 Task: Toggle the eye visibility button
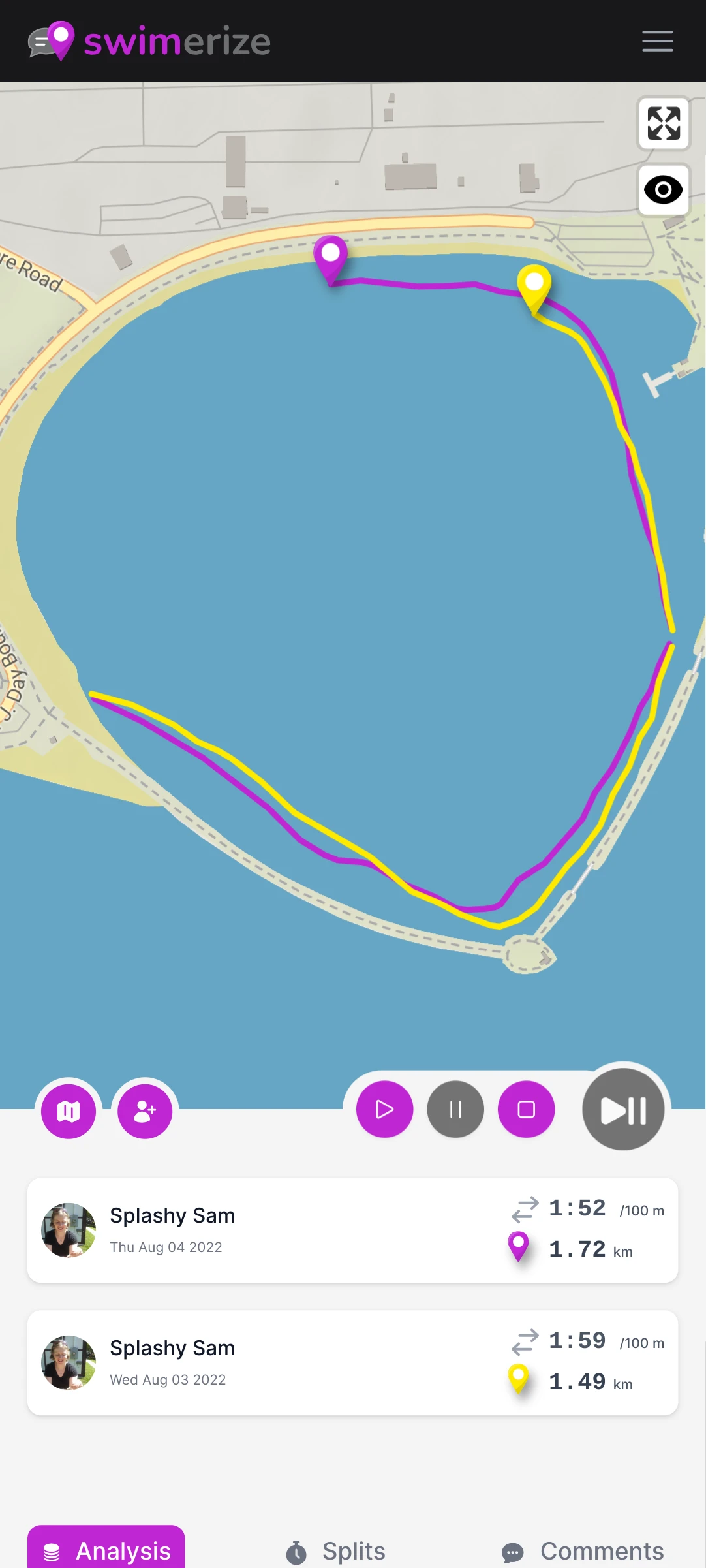click(664, 190)
